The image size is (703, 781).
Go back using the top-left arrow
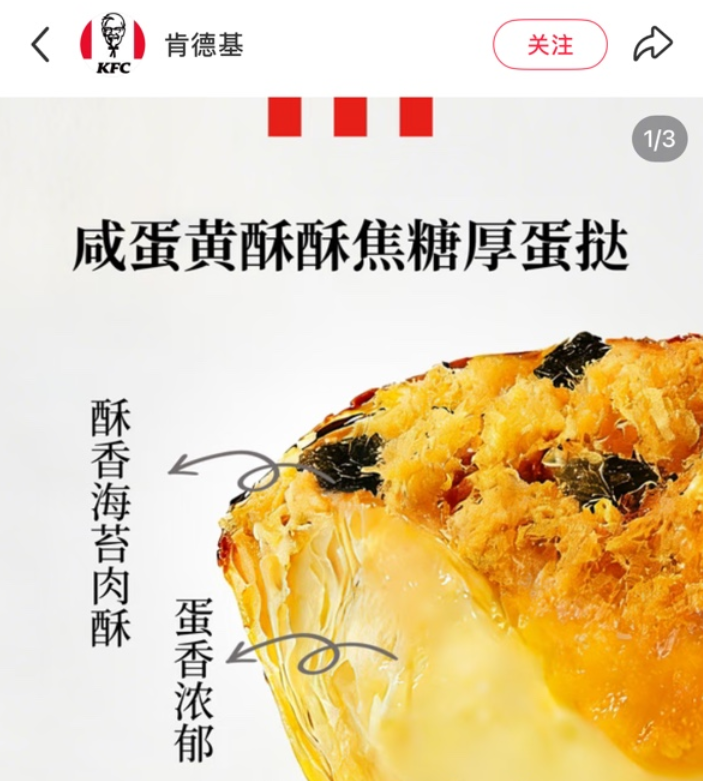(40, 45)
